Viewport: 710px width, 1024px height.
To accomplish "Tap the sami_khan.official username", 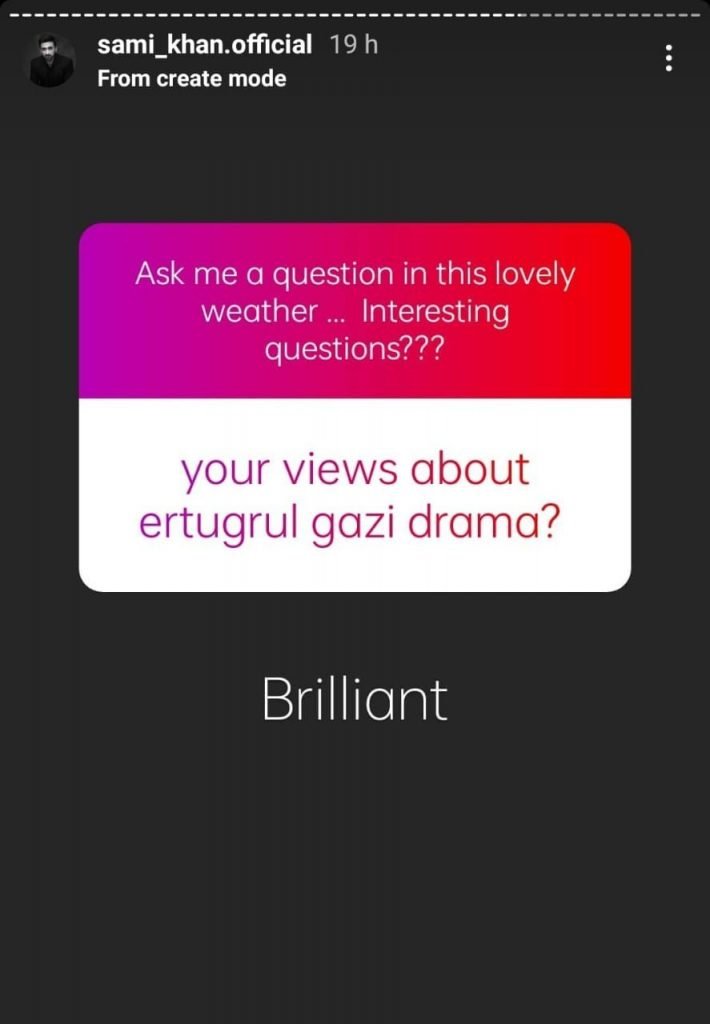I will [205, 45].
